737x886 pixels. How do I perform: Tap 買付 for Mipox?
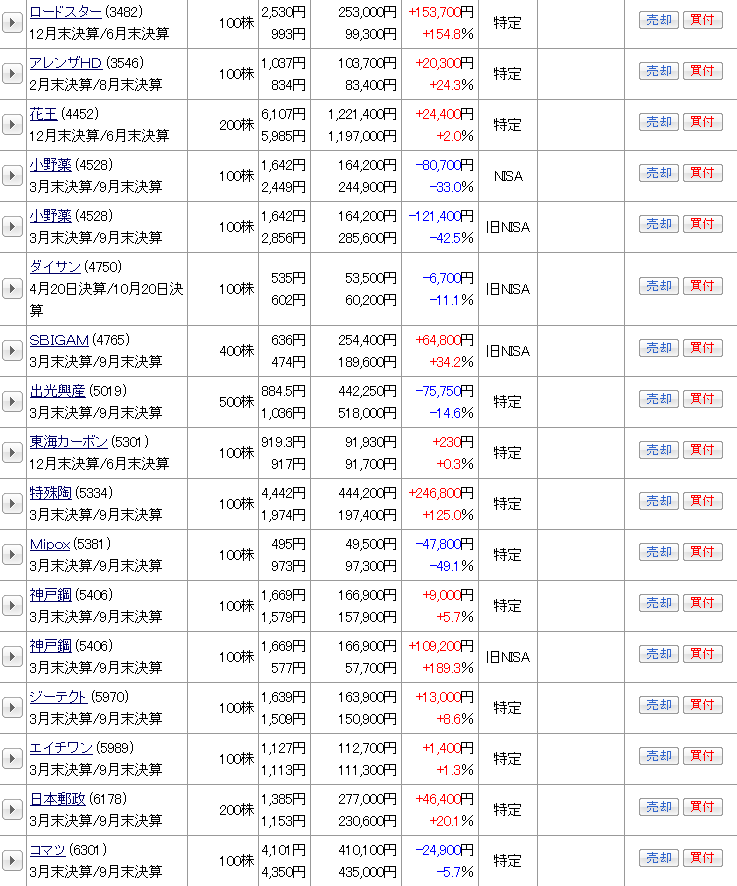tap(702, 552)
